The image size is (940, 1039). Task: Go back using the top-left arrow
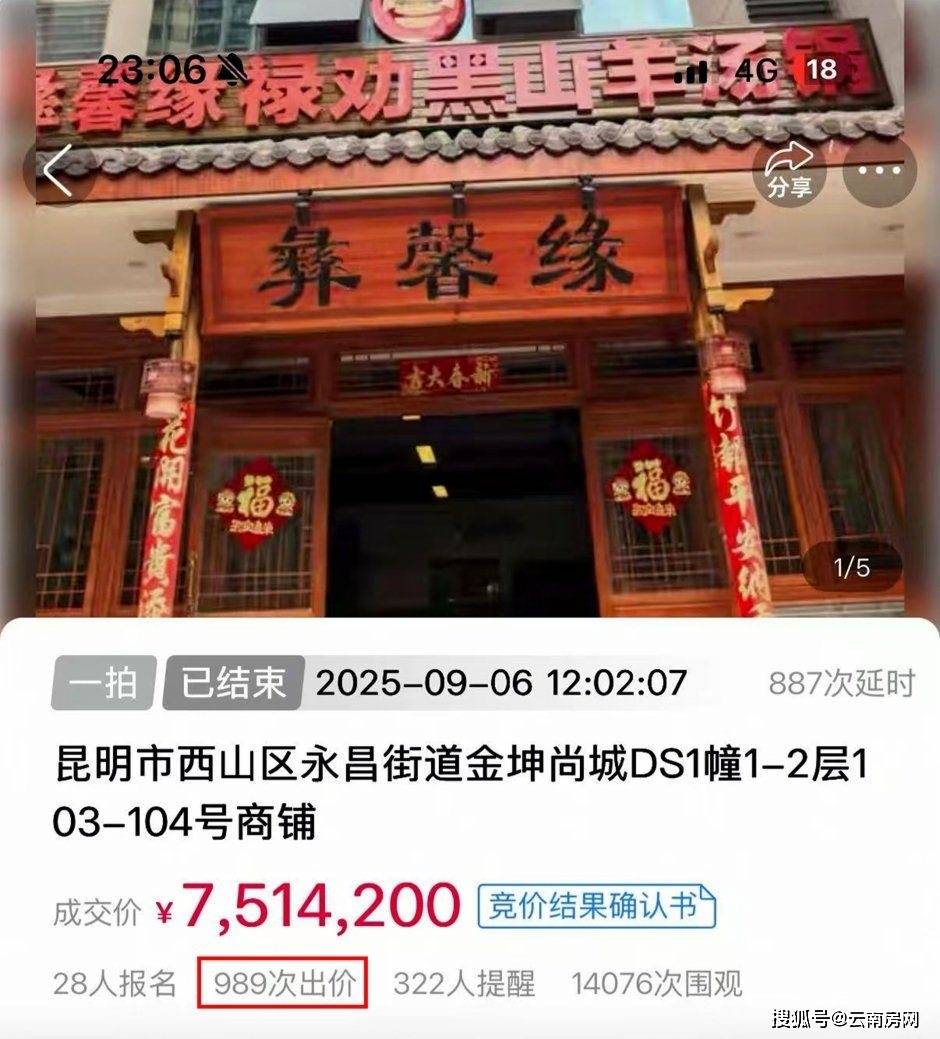coord(58,172)
